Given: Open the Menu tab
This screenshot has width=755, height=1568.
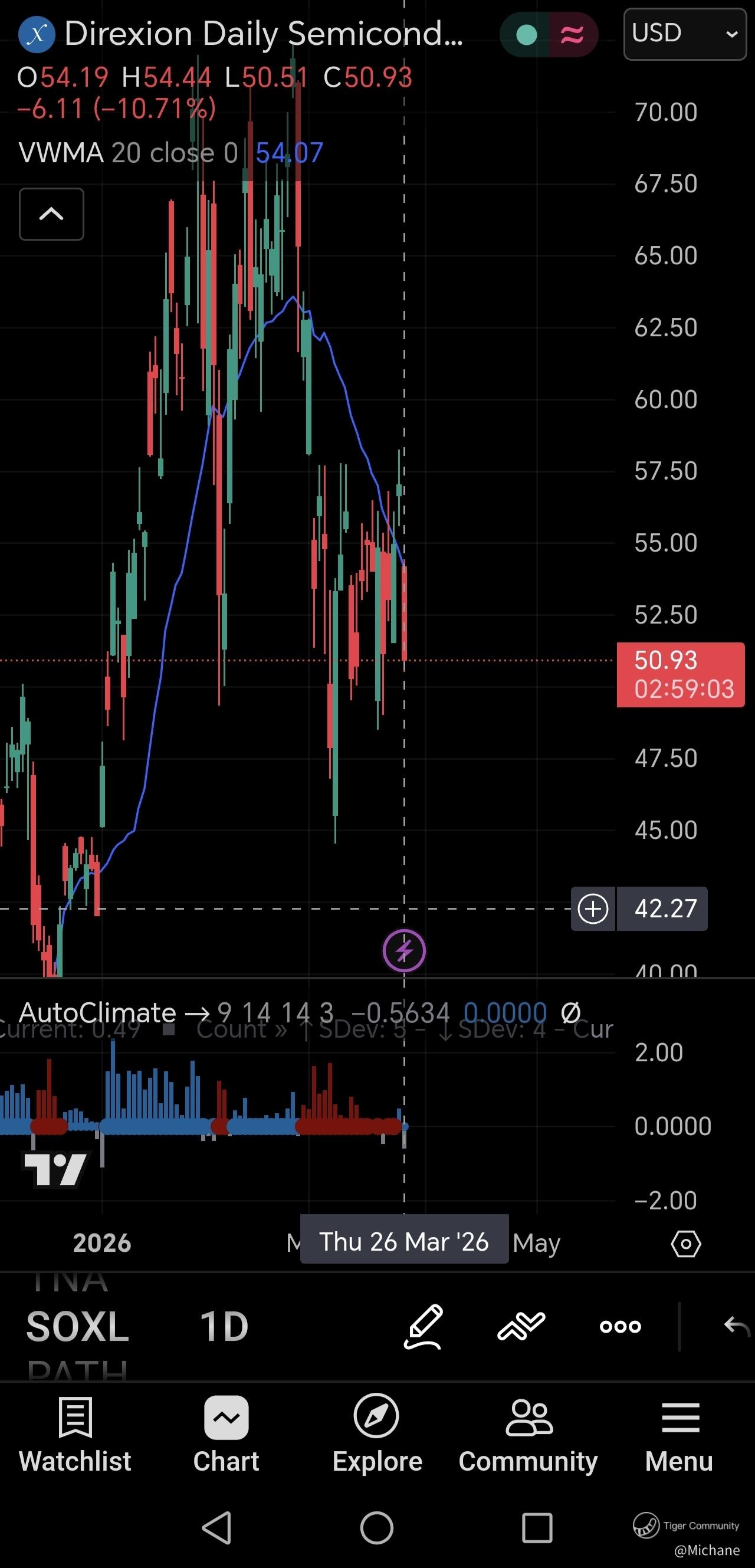Looking at the screenshot, I should tap(679, 1435).
